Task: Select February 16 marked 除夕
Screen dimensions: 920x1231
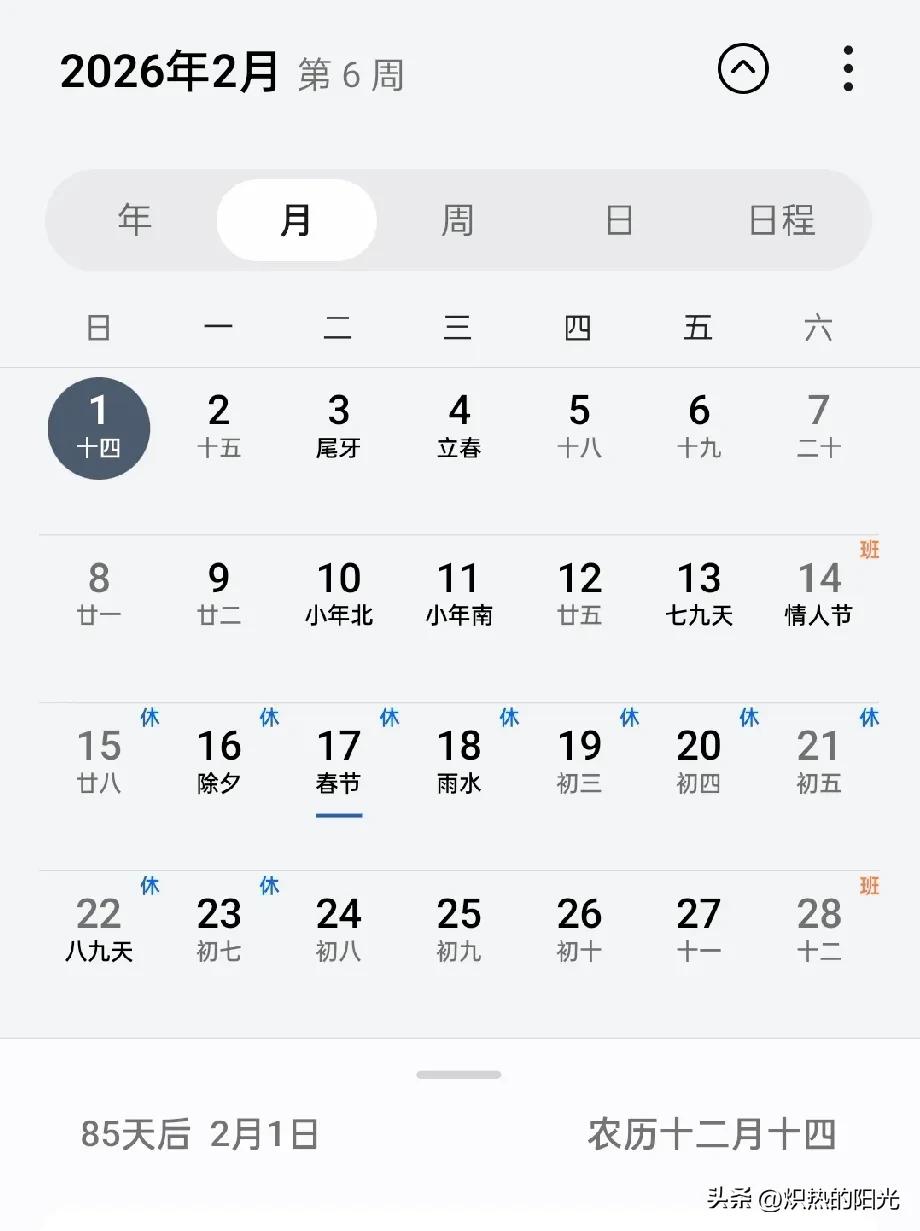Action: click(x=219, y=762)
